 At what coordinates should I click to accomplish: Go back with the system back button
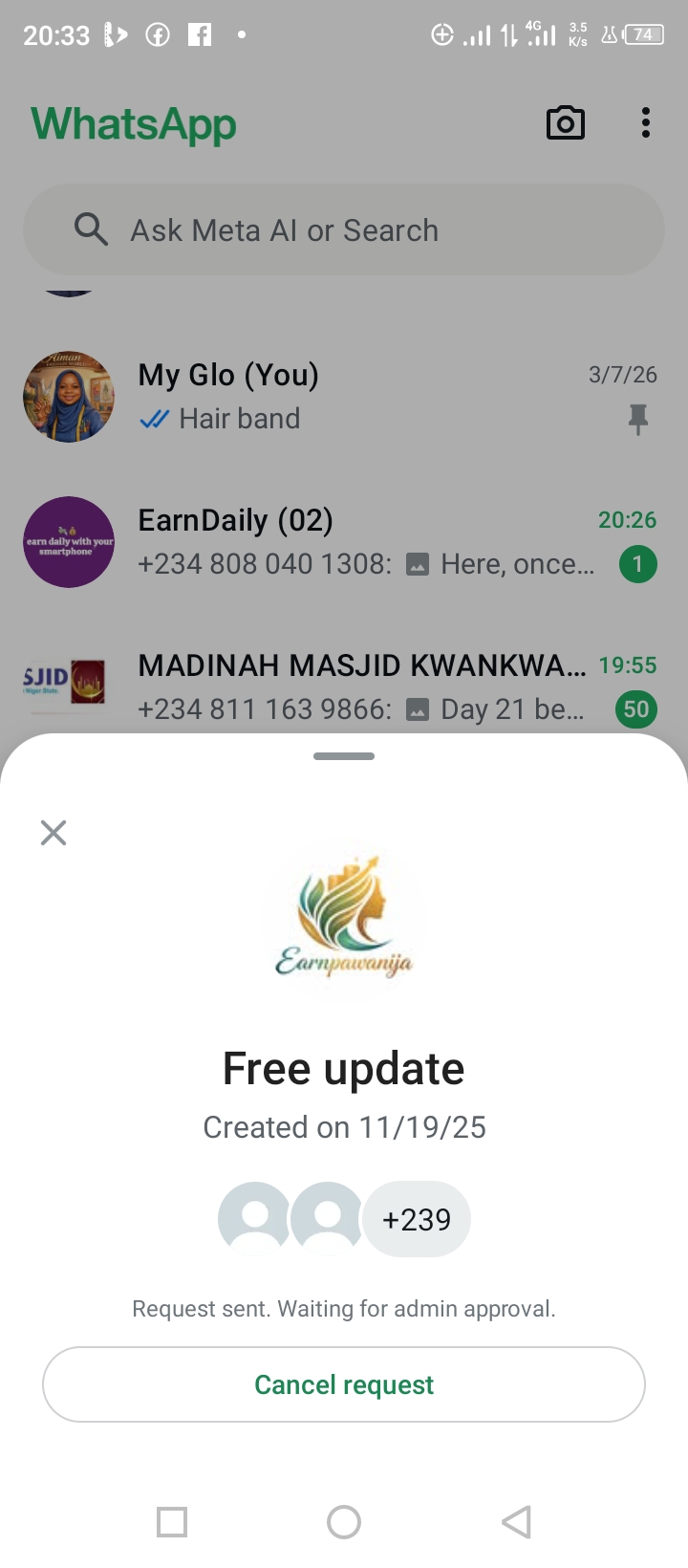click(516, 1521)
